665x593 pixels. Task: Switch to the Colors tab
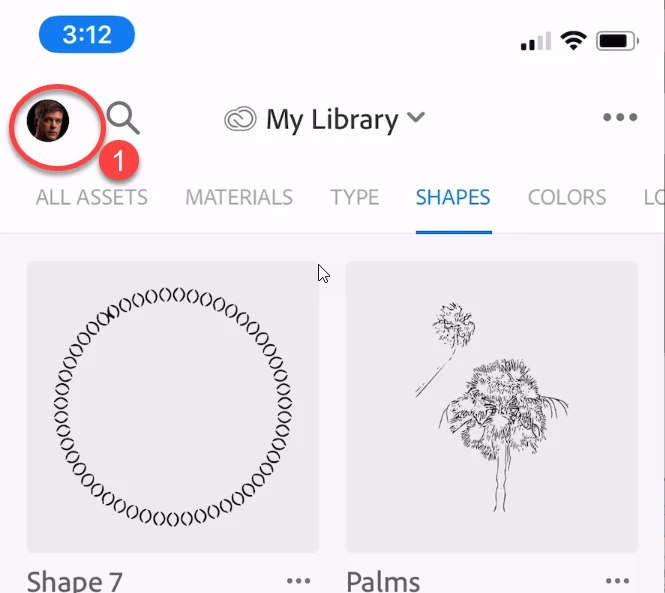567,197
